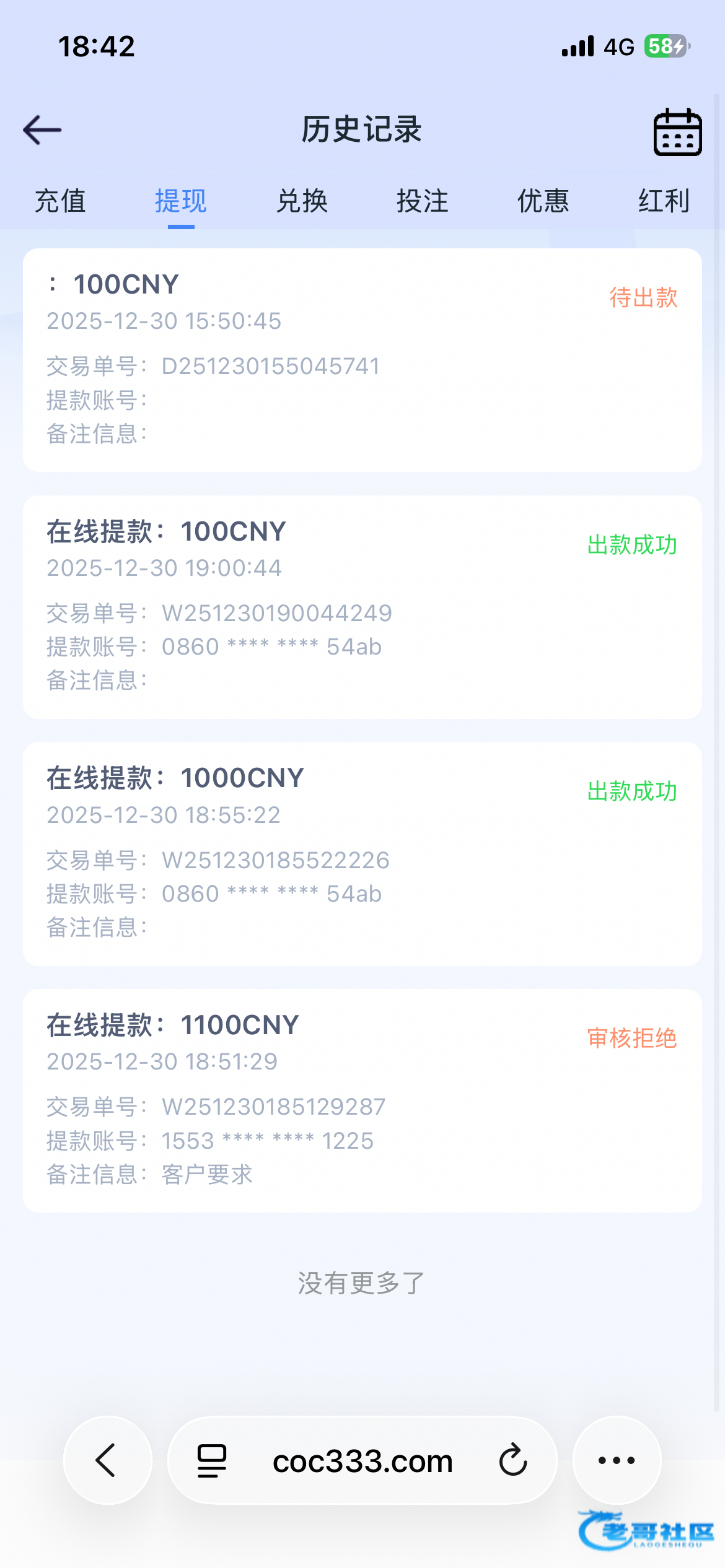Reload the coc333.com page
Screen dimensions: 725x1568
[513, 1460]
